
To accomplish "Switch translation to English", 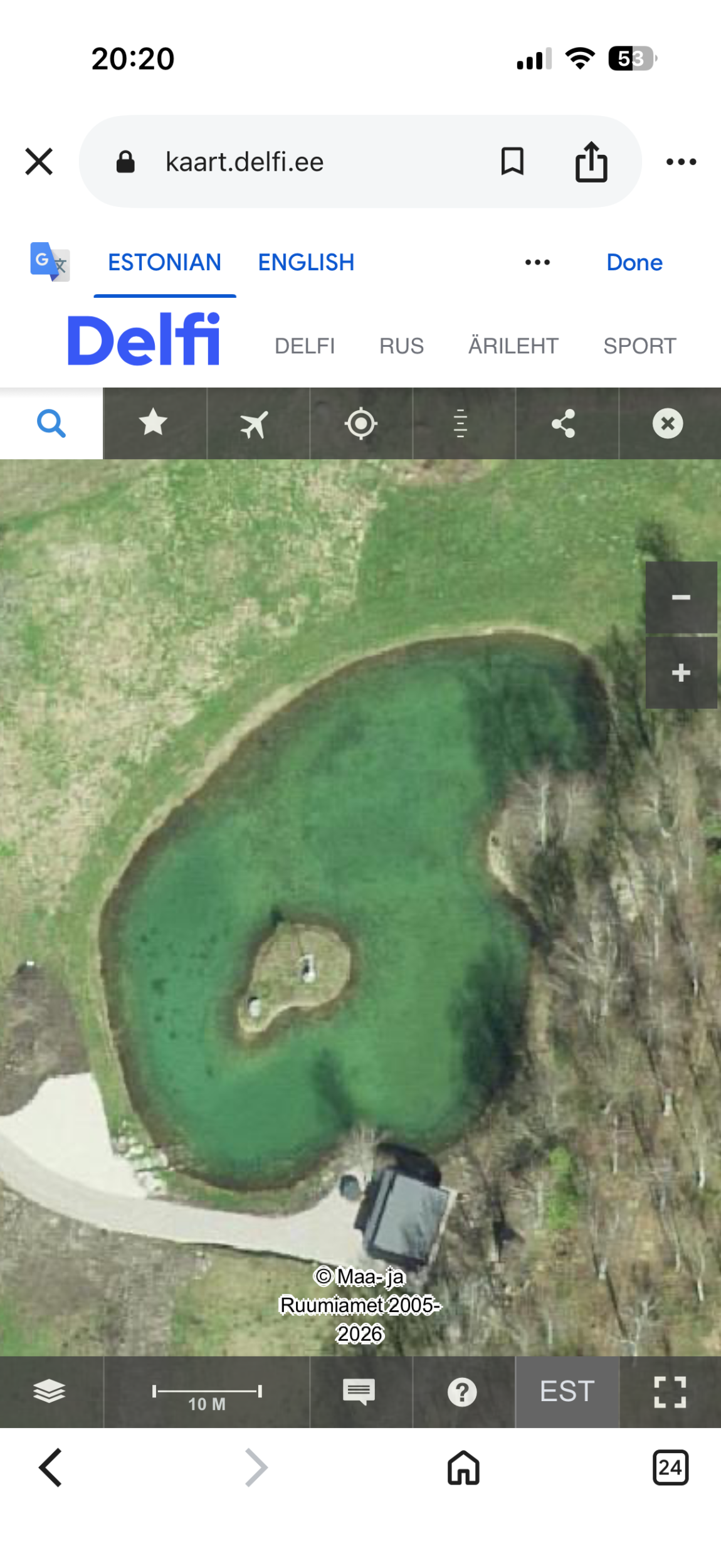I will pyautogui.click(x=306, y=262).
